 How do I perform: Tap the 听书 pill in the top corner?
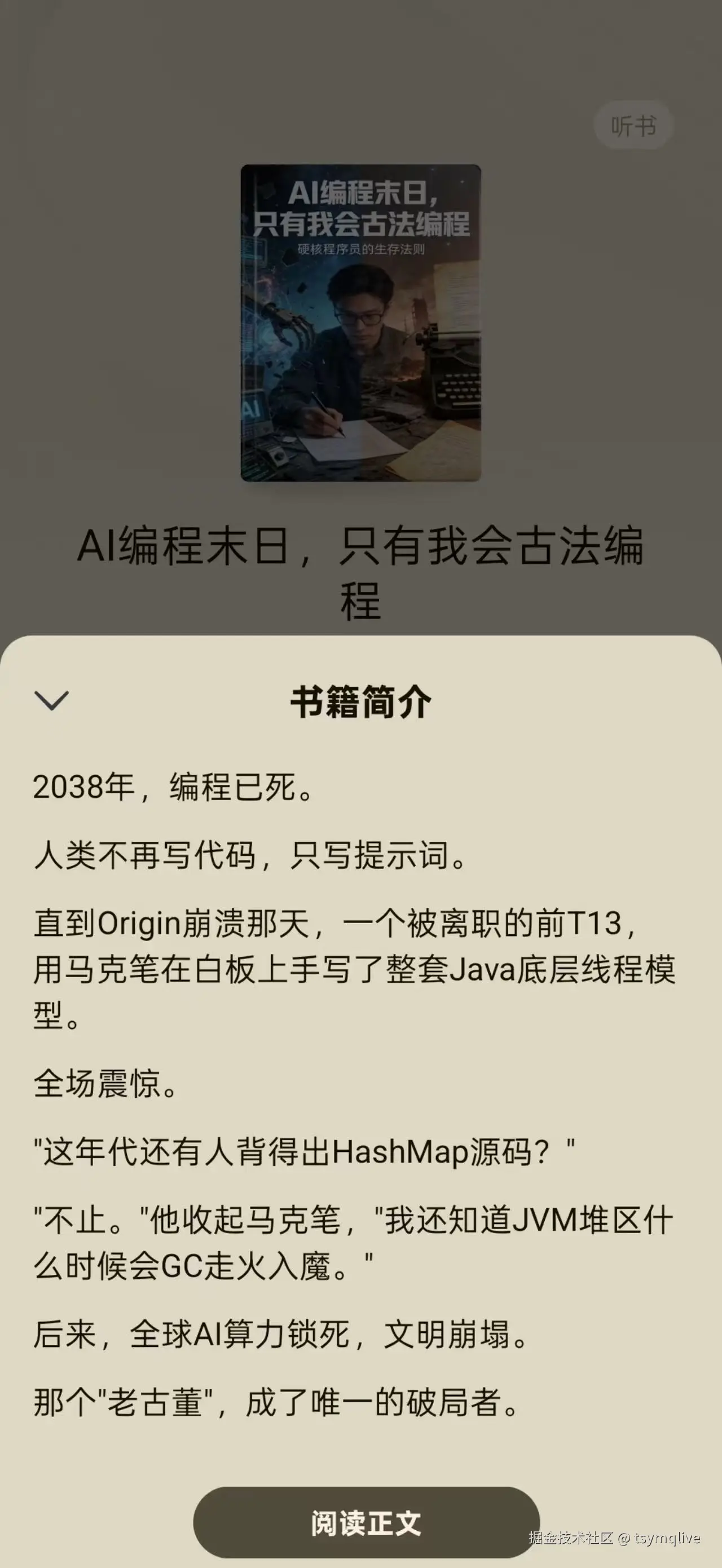pyautogui.click(x=633, y=123)
